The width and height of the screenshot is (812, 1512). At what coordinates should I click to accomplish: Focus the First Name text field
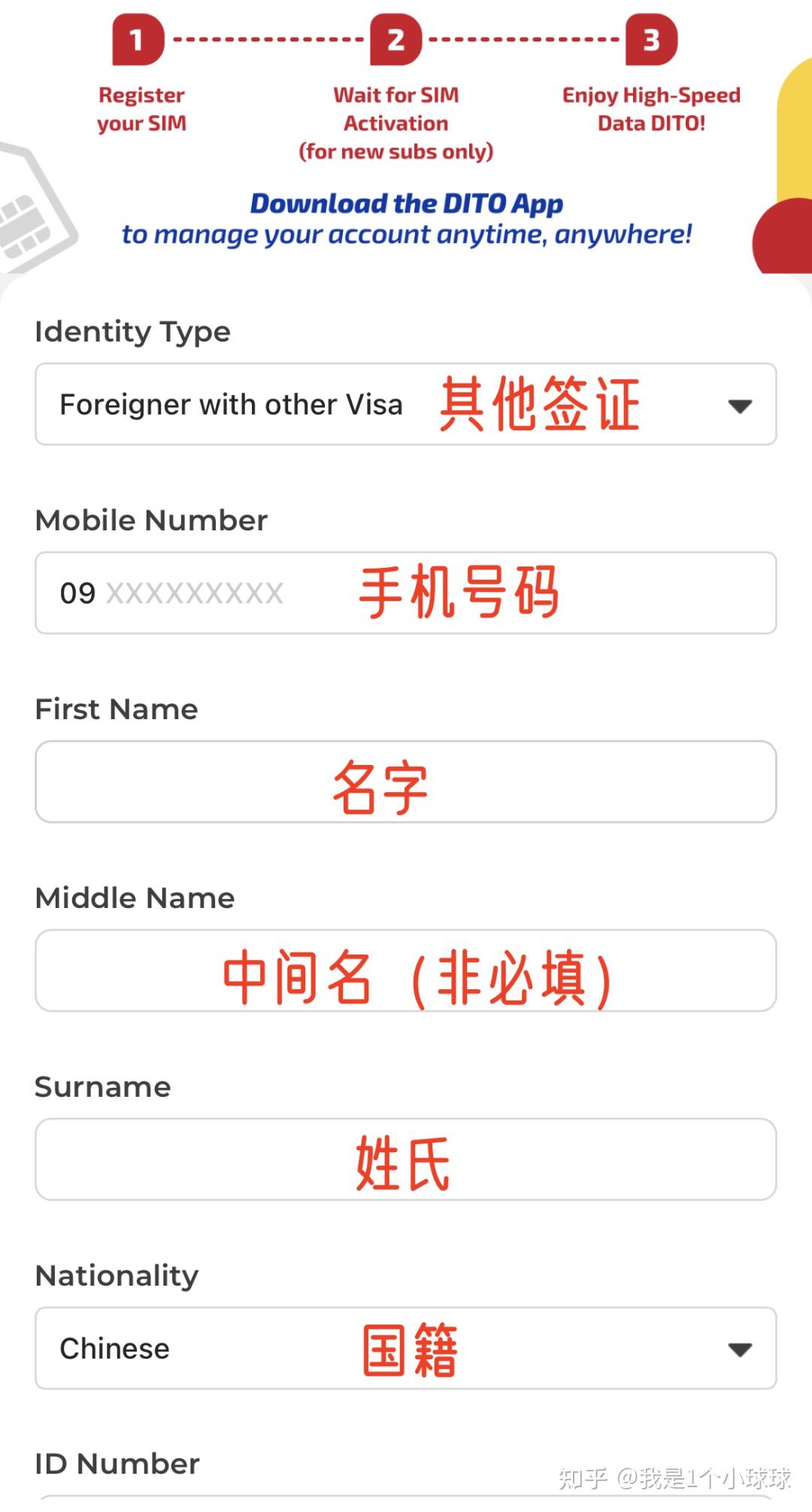point(406,782)
